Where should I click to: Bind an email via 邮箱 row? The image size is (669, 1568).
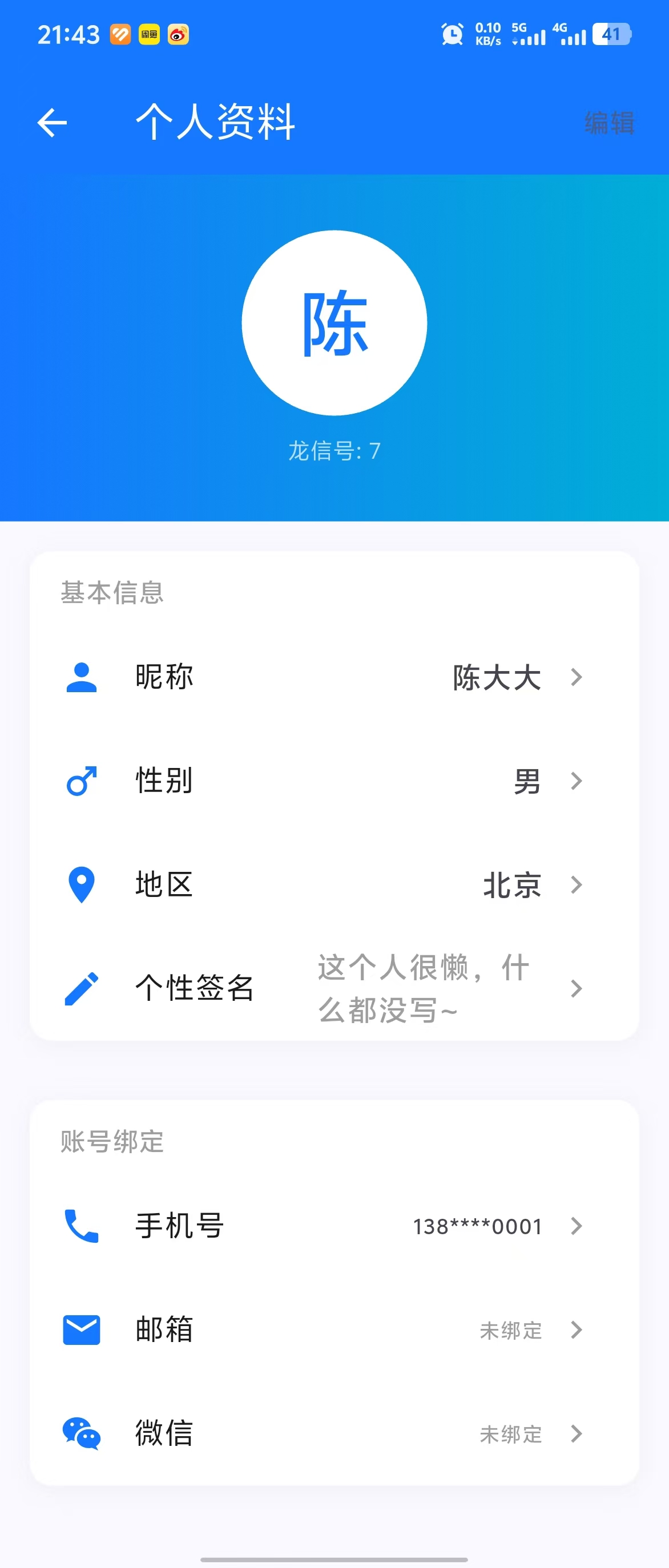[x=334, y=1330]
